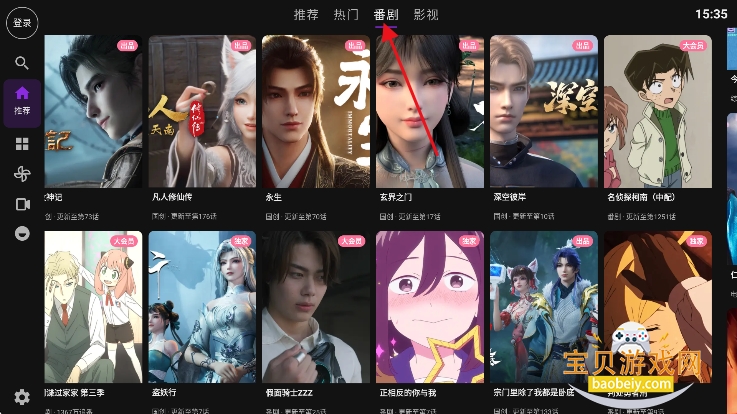Screen dimensions: 737x414
Task: Open settings with the gear icon
Action: 22,396
